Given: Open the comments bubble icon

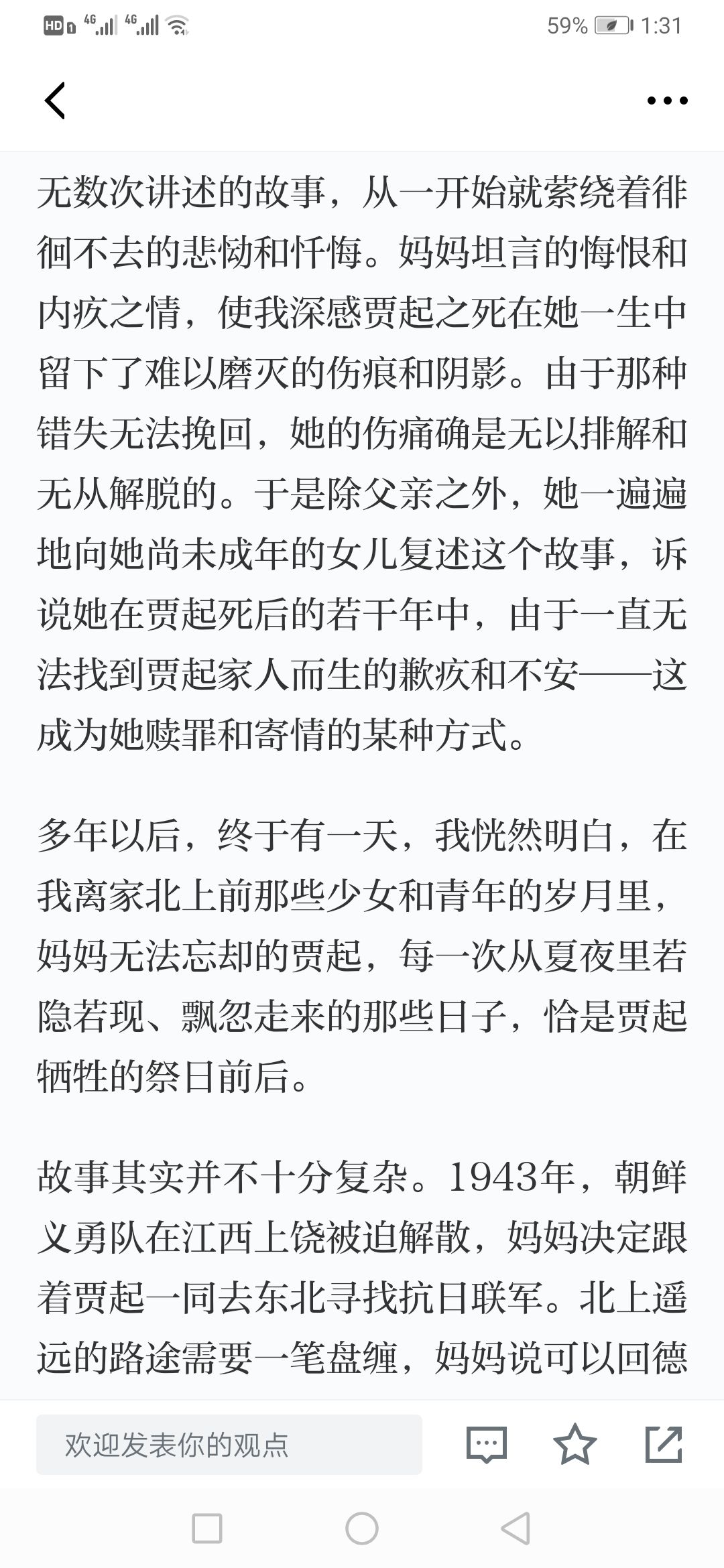Looking at the screenshot, I should (486, 1444).
